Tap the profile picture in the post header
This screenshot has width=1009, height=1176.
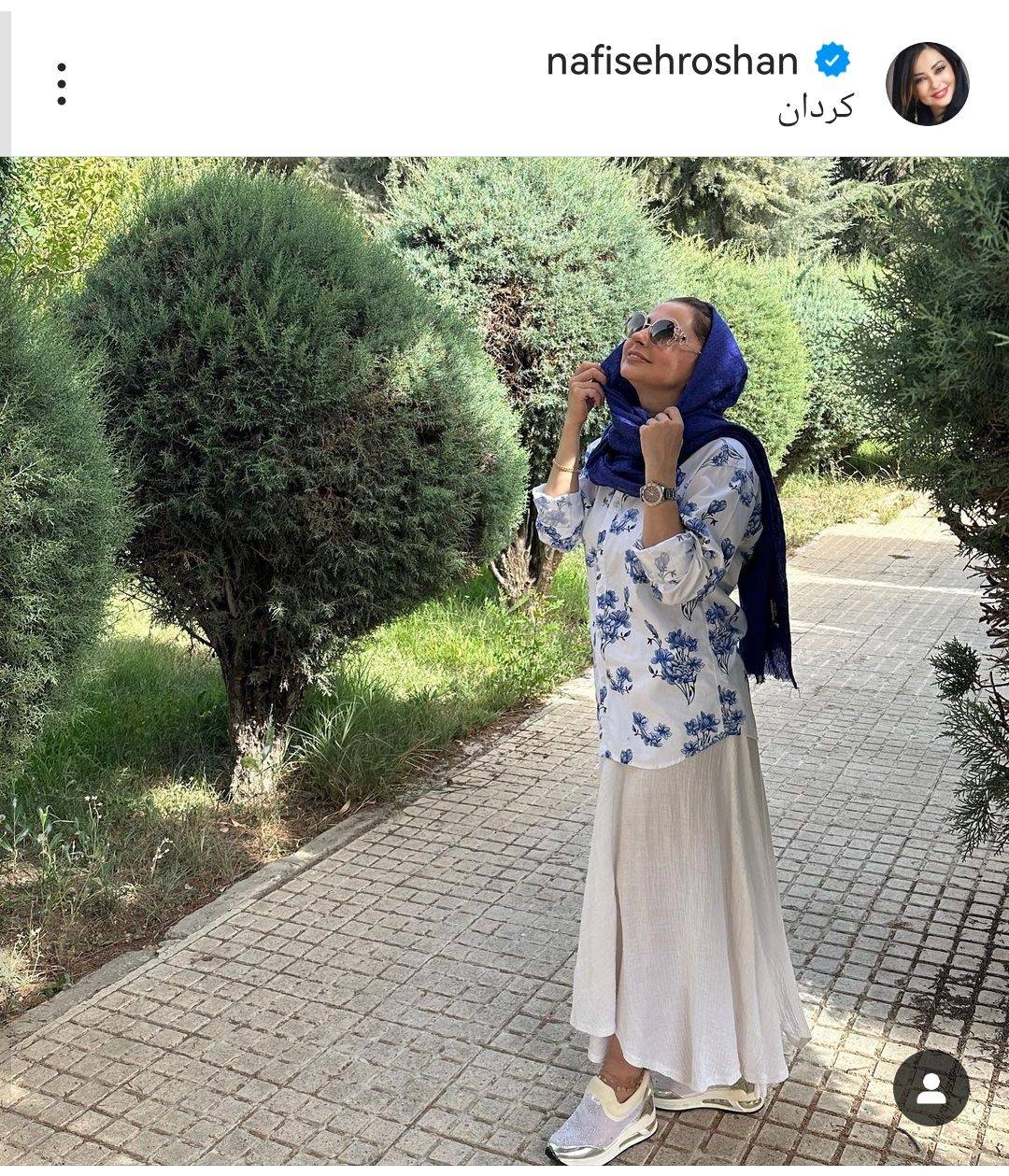click(927, 84)
